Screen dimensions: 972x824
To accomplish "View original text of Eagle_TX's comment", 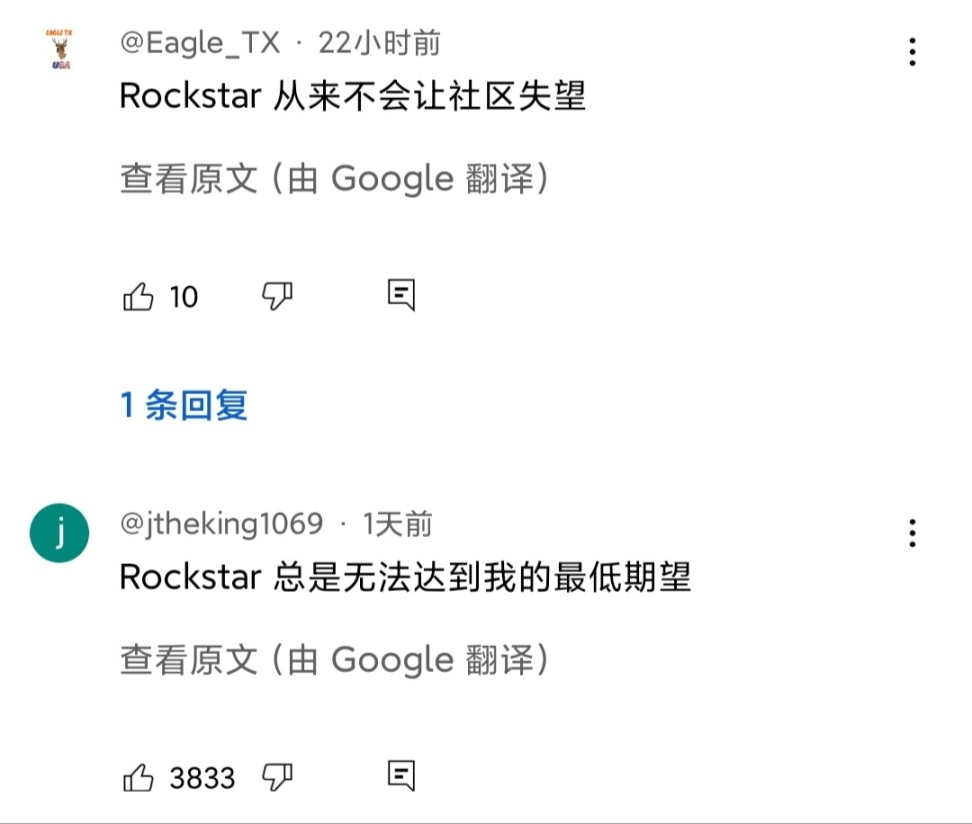I will pyautogui.click(x=335, y=179).
